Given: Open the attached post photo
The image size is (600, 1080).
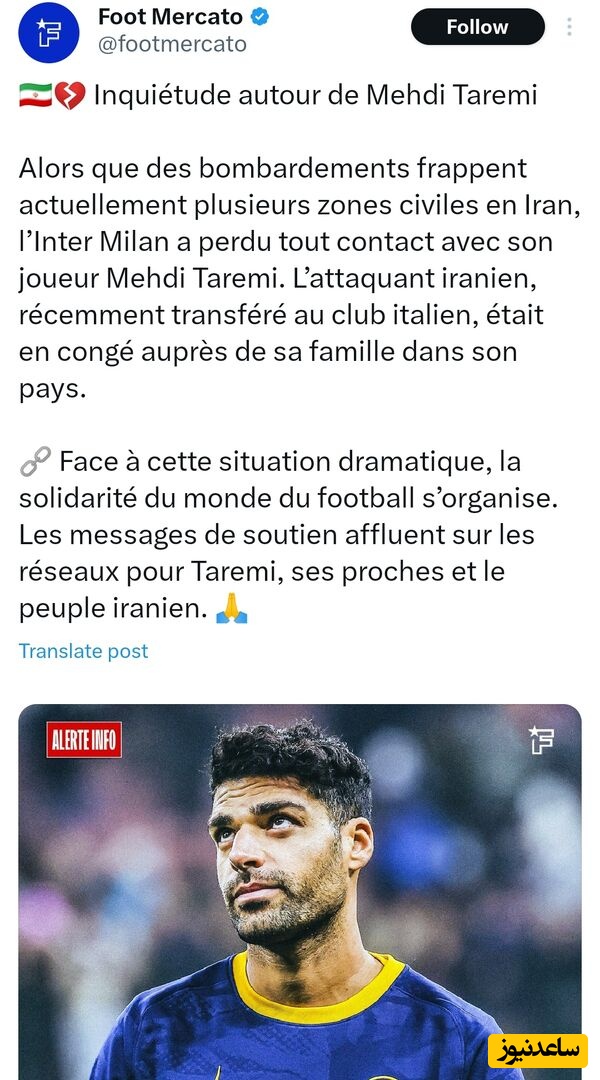Looking at the screenshot, I should tap(300, 890).
